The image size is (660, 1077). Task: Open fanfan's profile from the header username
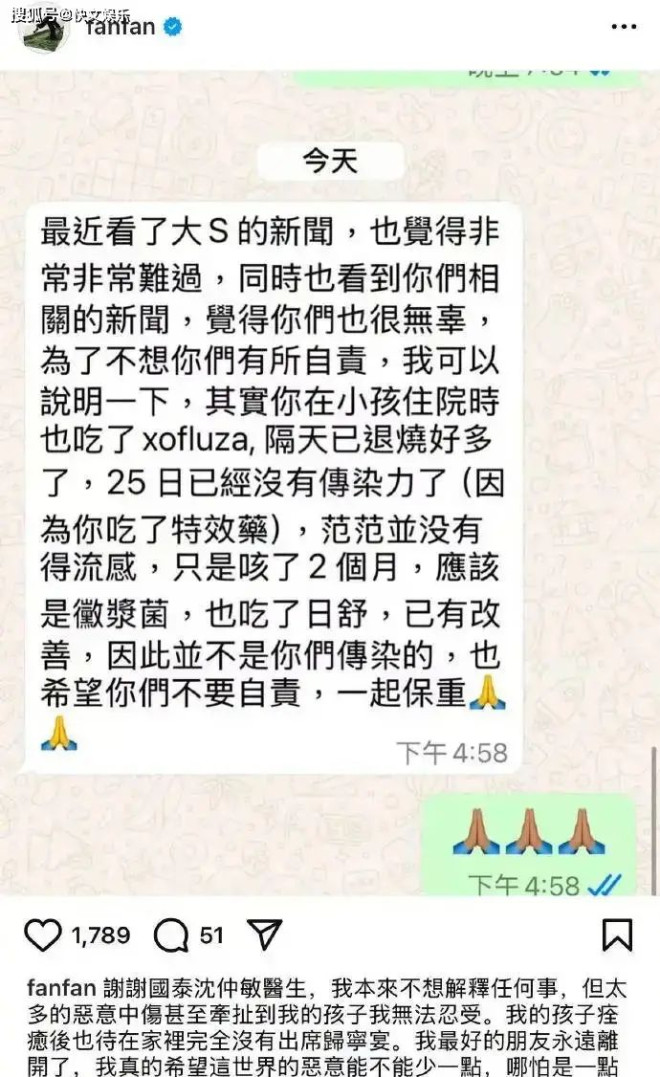tap(120, 27)
